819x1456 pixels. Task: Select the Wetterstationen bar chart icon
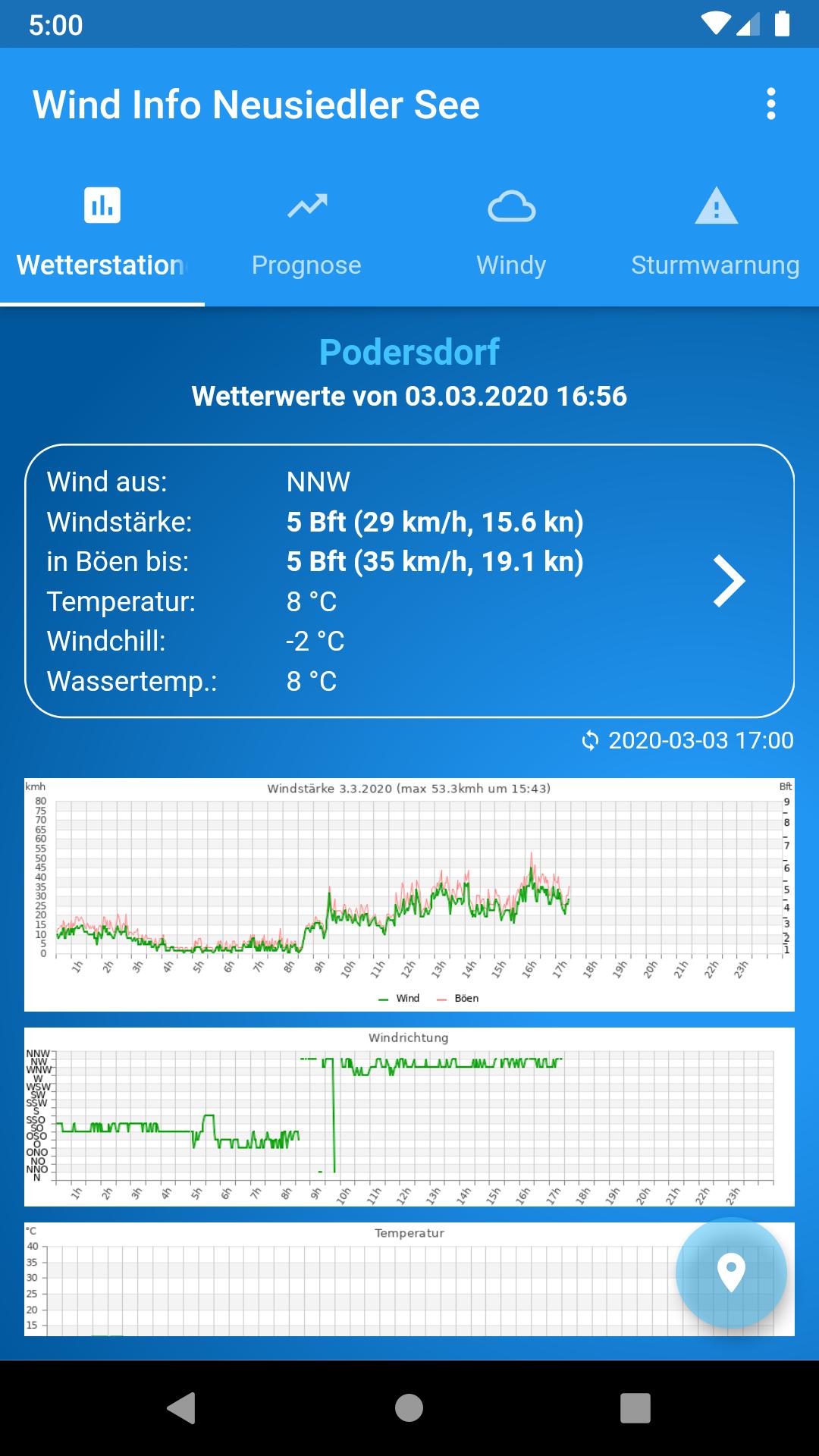point(102,203)
